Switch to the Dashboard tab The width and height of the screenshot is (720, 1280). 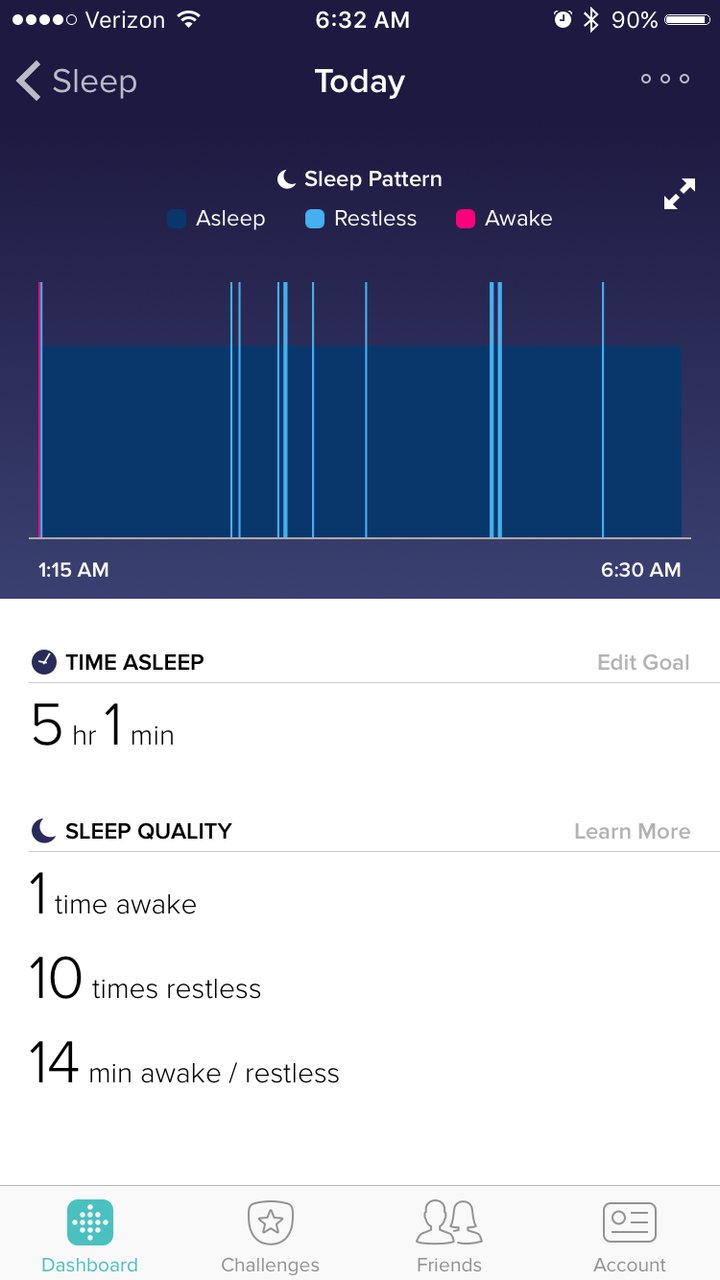coord(90,1235)
